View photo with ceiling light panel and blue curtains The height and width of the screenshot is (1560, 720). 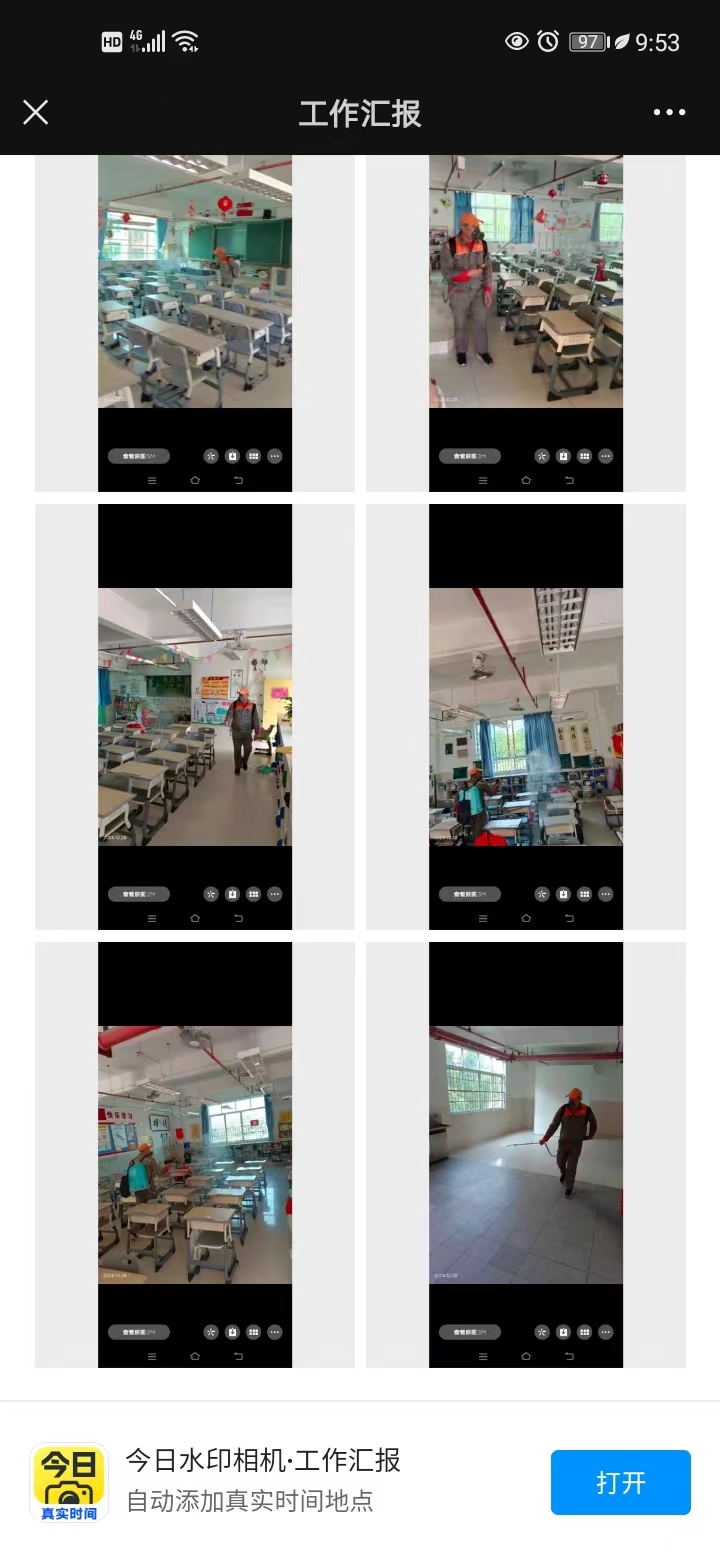pyautogui.click(x=526, y=716)
